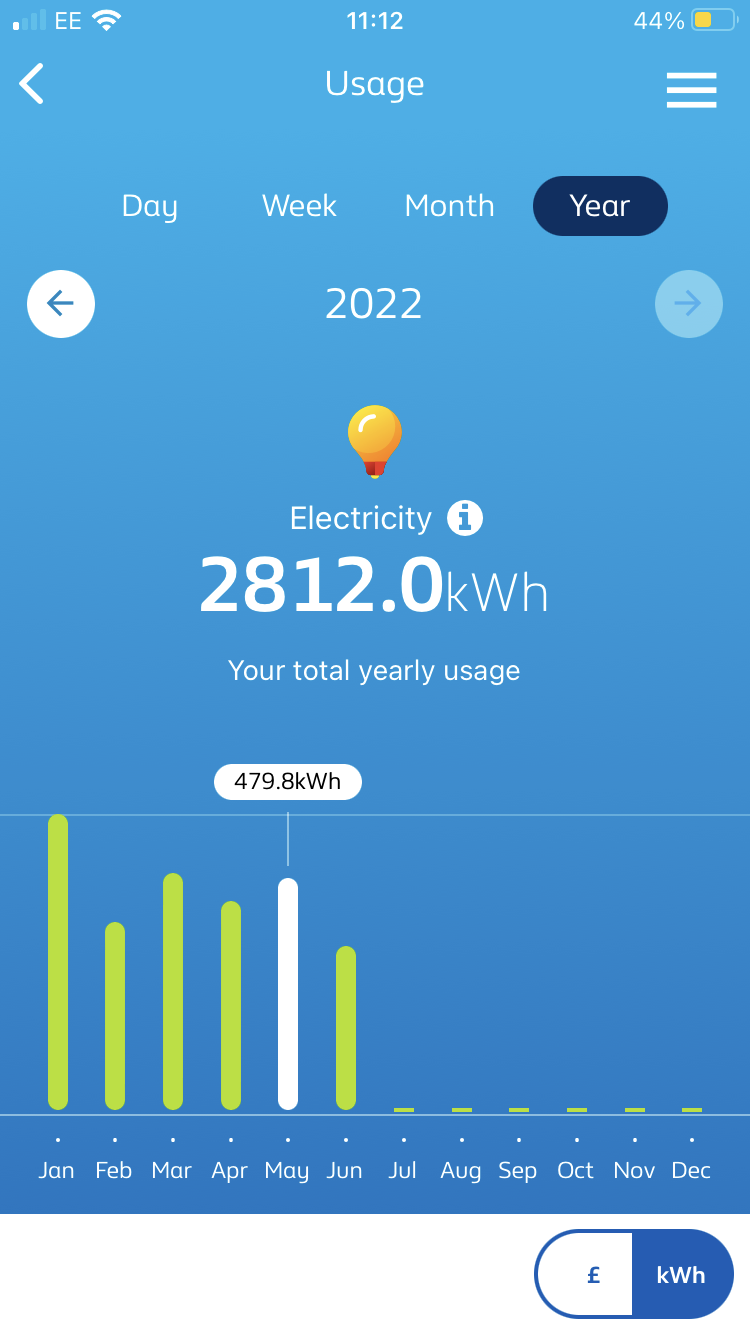Switch the usage units to pounds
This screenshot has width=750, height=1334.
(592, 1275)
